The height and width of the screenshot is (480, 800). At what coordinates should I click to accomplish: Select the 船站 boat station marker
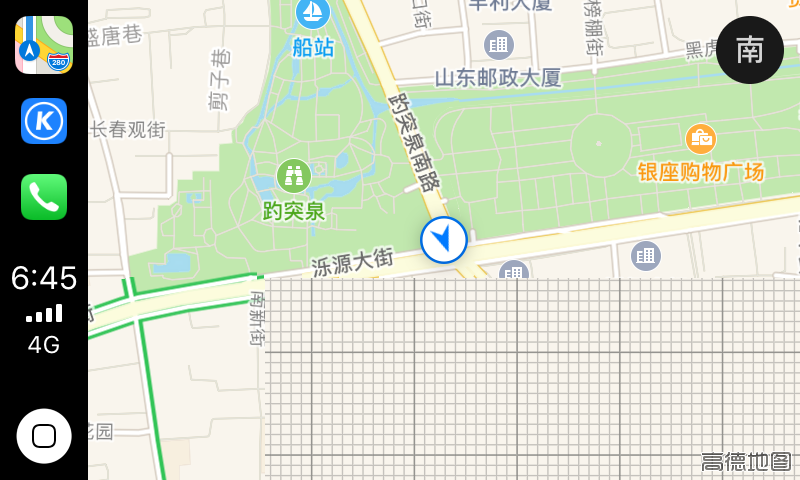(313, 14)
